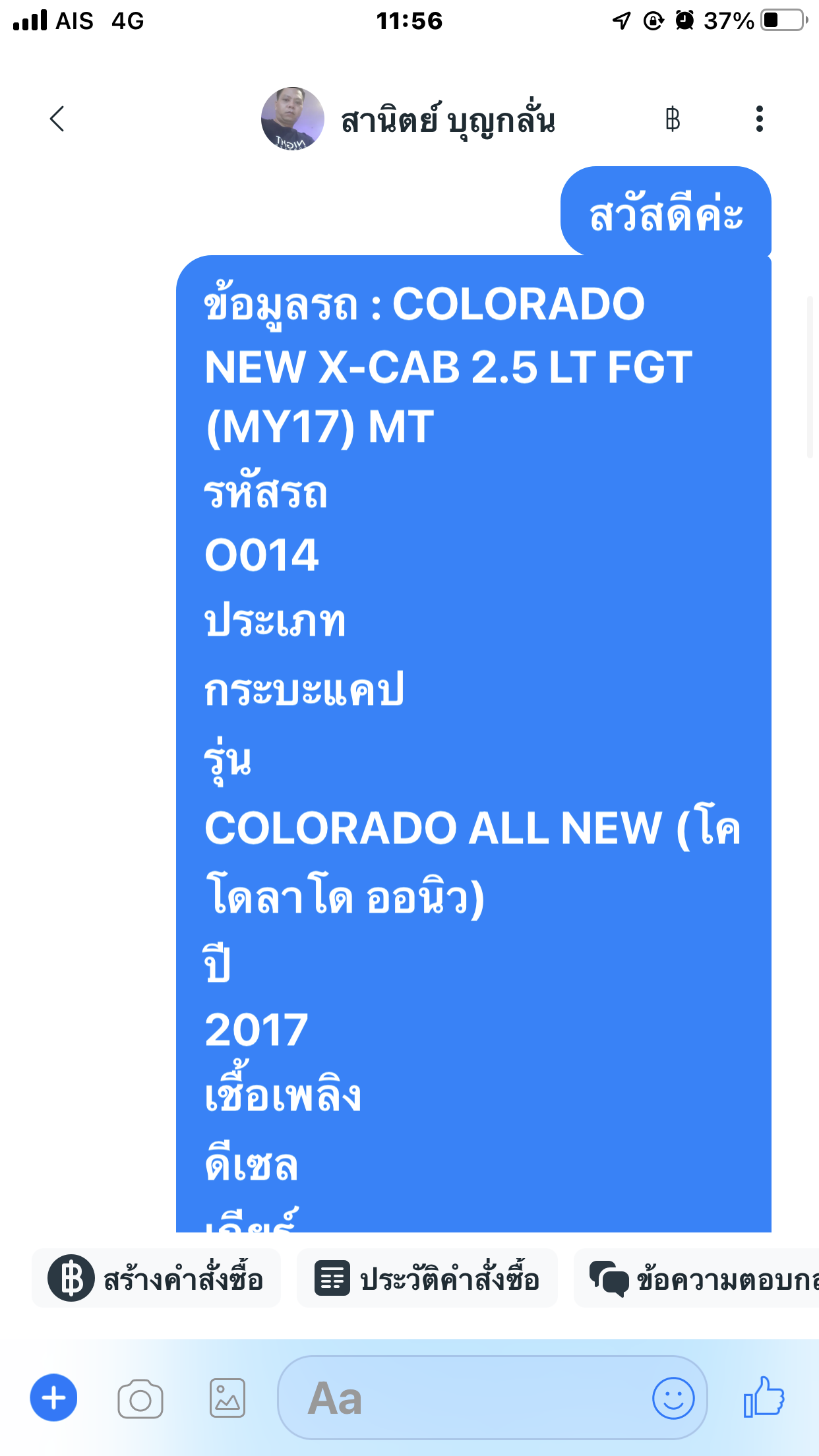Screen dimensions: 819x1456
Task: Go back to the previous screen
Action: [x=58, y=119]
